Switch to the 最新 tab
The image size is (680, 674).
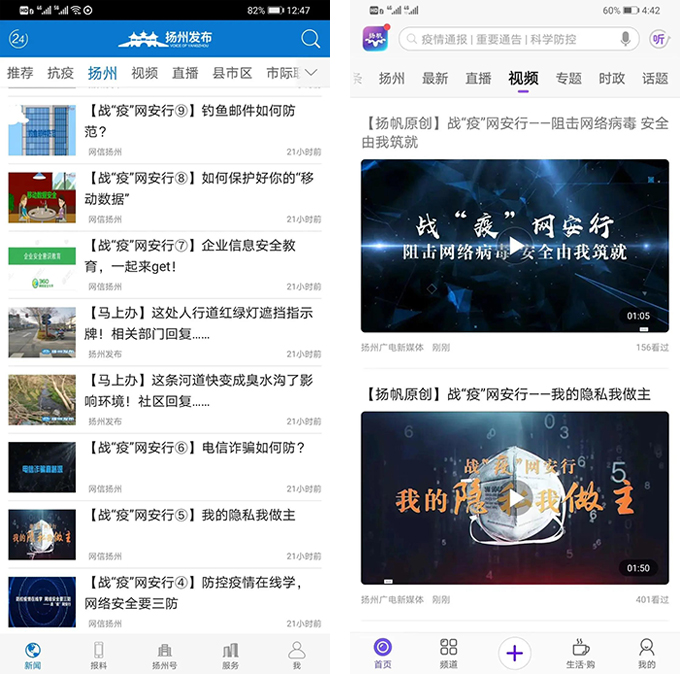pos(435,78)
